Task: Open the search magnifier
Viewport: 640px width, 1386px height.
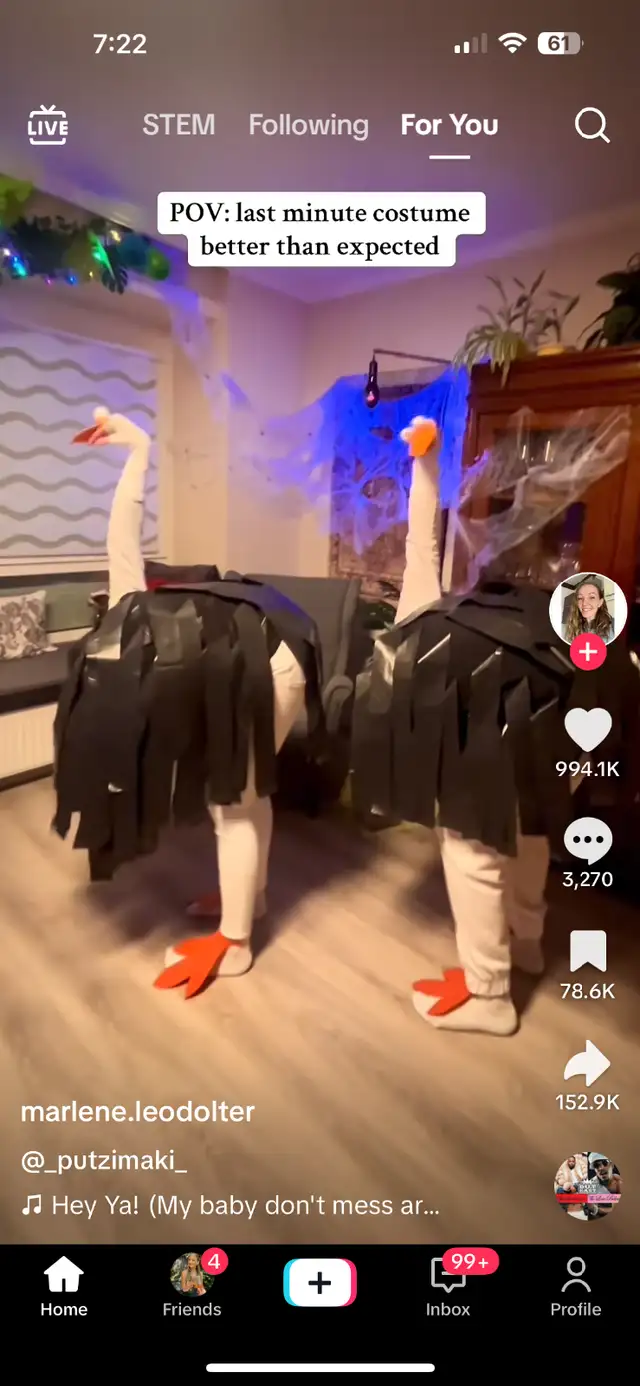Action: (592, 125)
